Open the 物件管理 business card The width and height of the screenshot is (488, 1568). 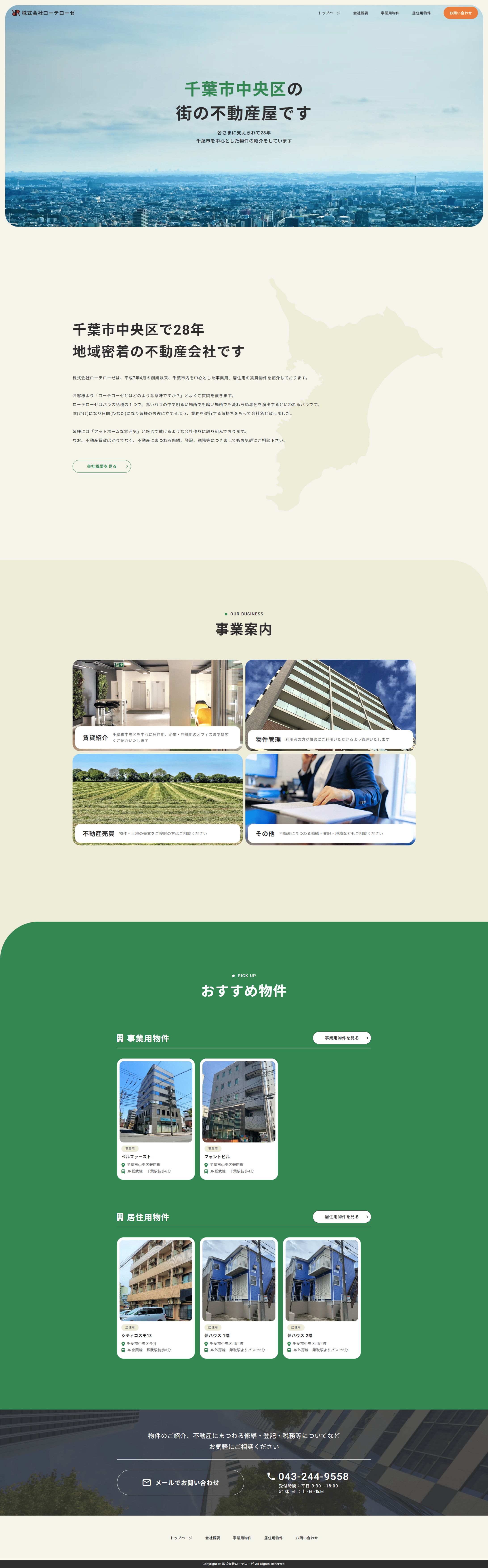[330, 705]
